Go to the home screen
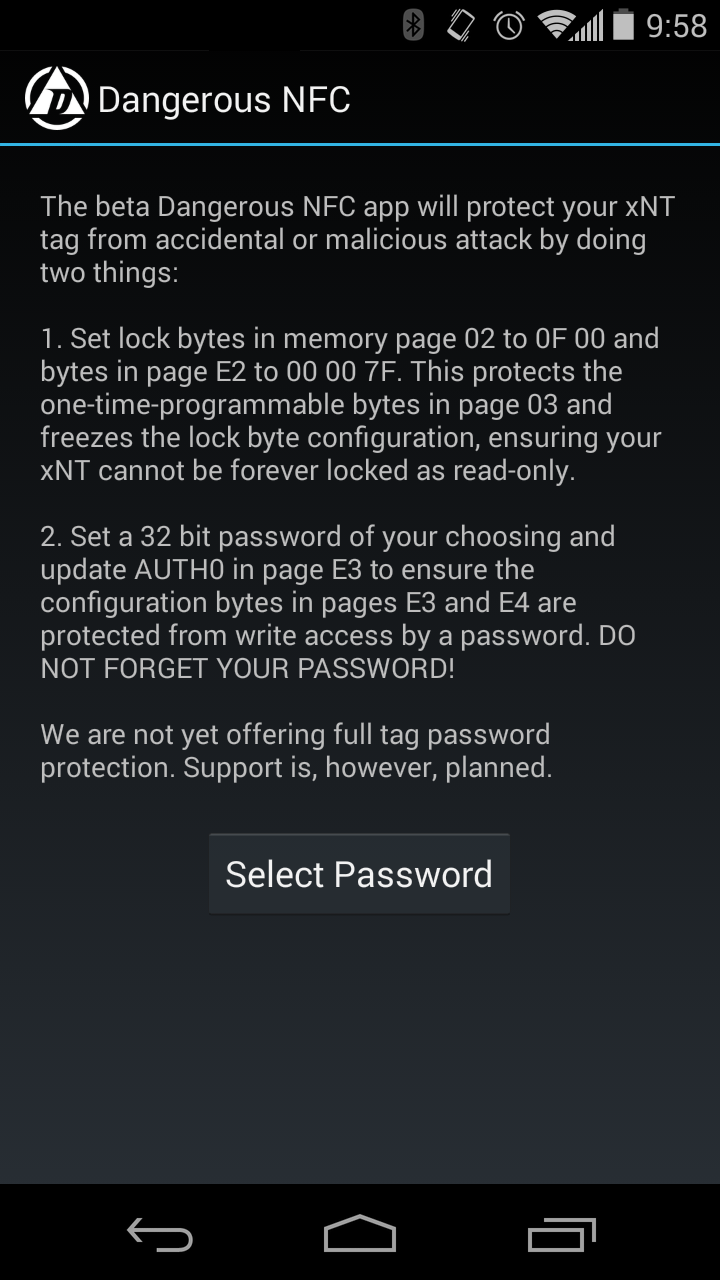 click(x=360, y=1234)
